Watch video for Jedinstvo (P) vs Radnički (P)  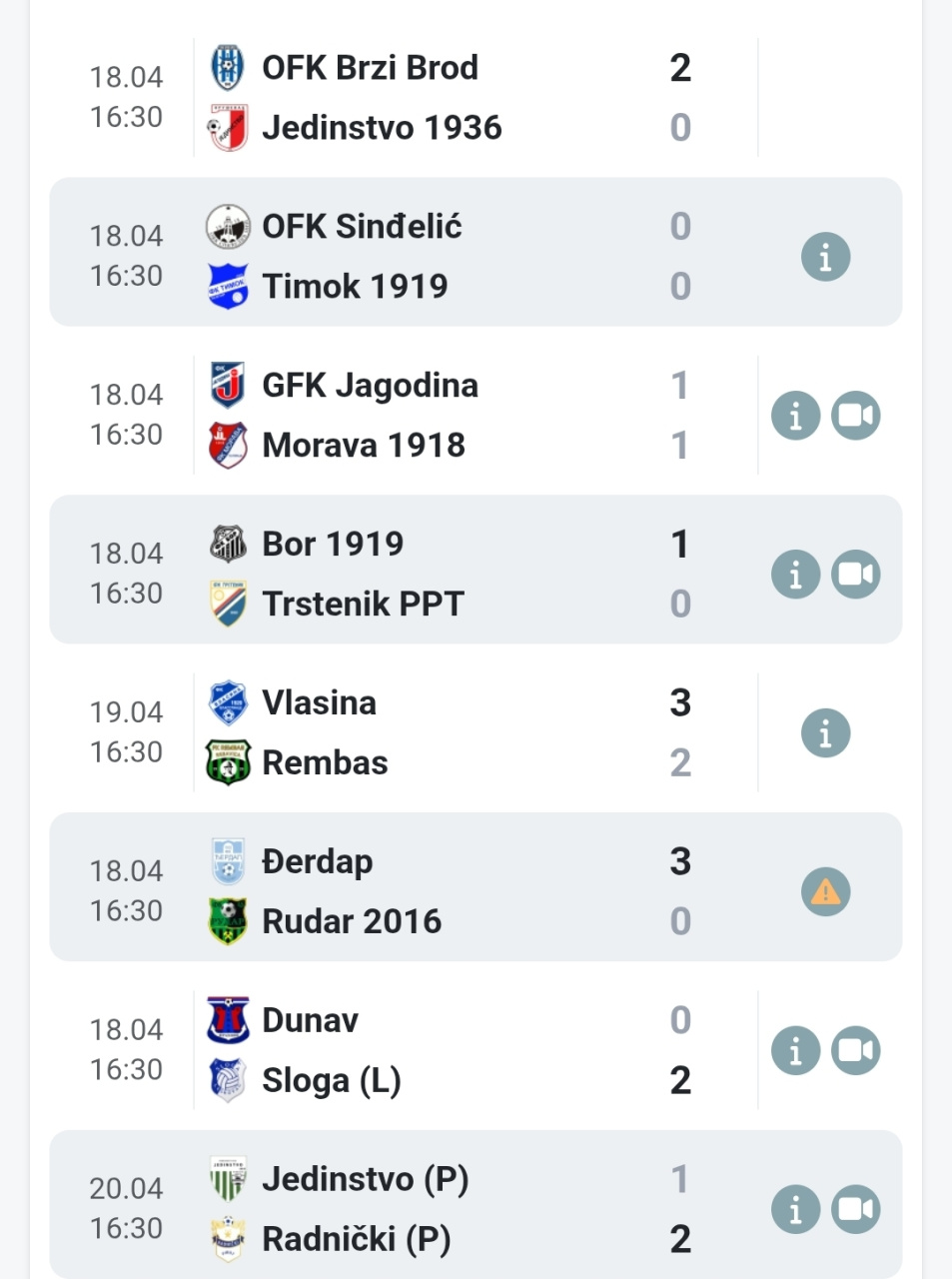pos(856,1209)
